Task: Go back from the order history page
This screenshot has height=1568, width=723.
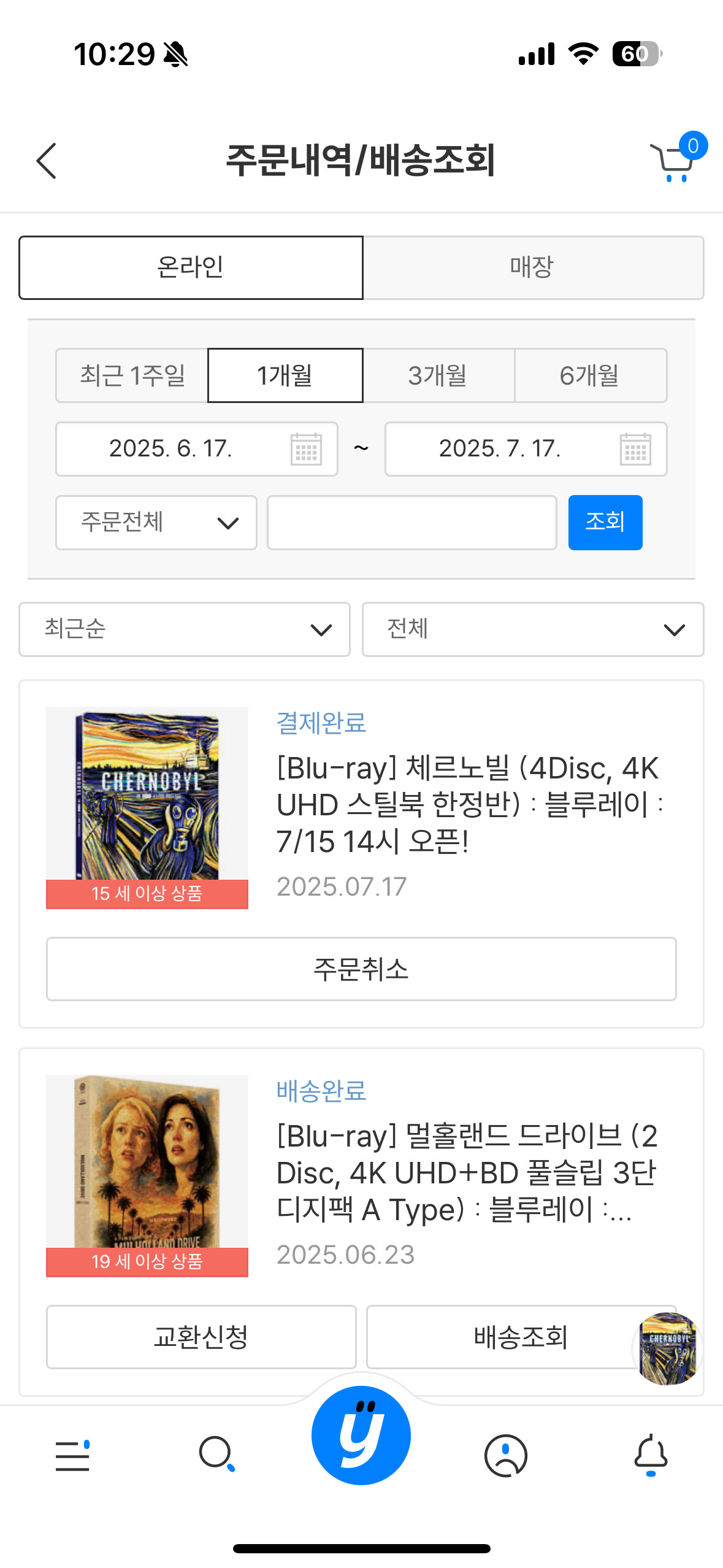Action: pos(47,161)
